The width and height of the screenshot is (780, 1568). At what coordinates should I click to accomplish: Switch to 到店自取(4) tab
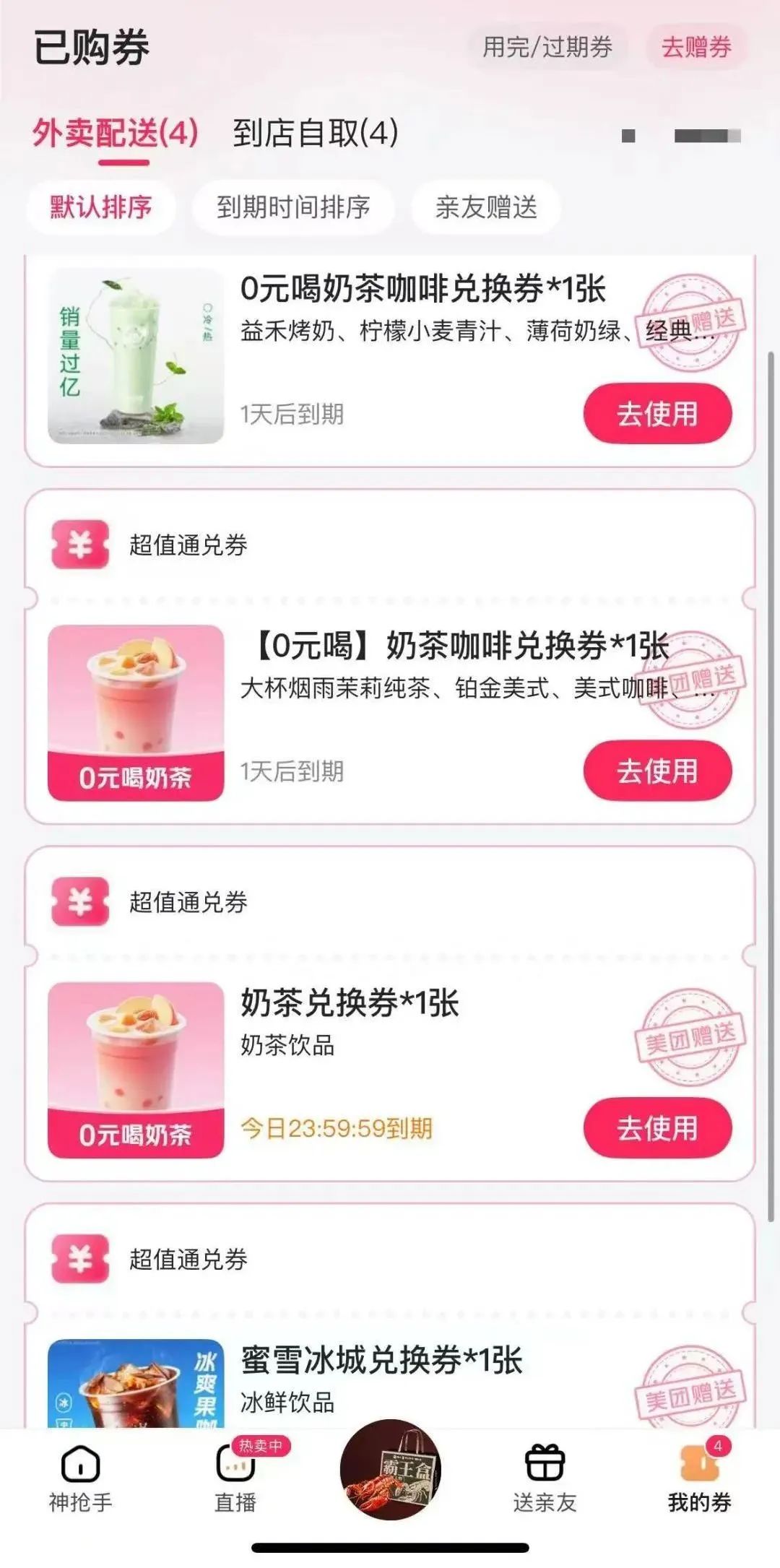[316, 134]
